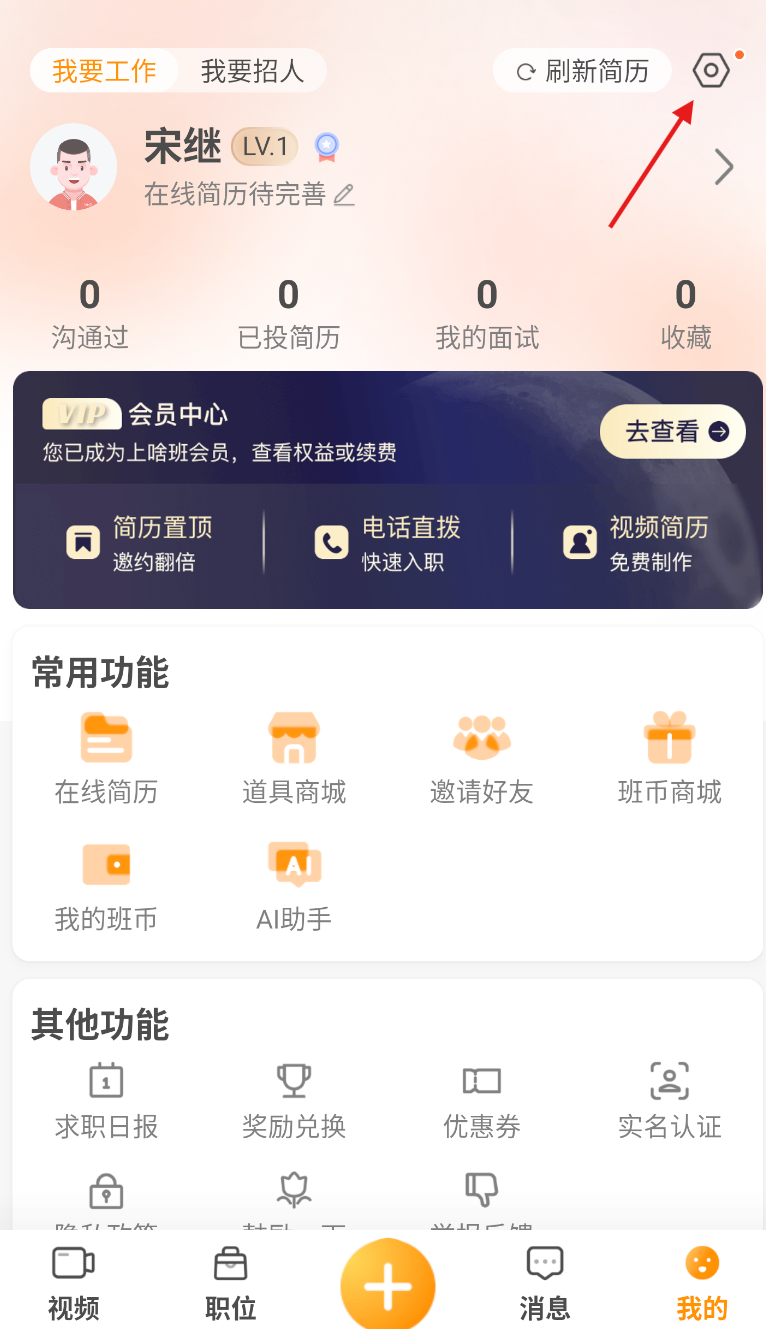Open 简历置顶 feature
The image size is (766, 1329).
point(139,542)
